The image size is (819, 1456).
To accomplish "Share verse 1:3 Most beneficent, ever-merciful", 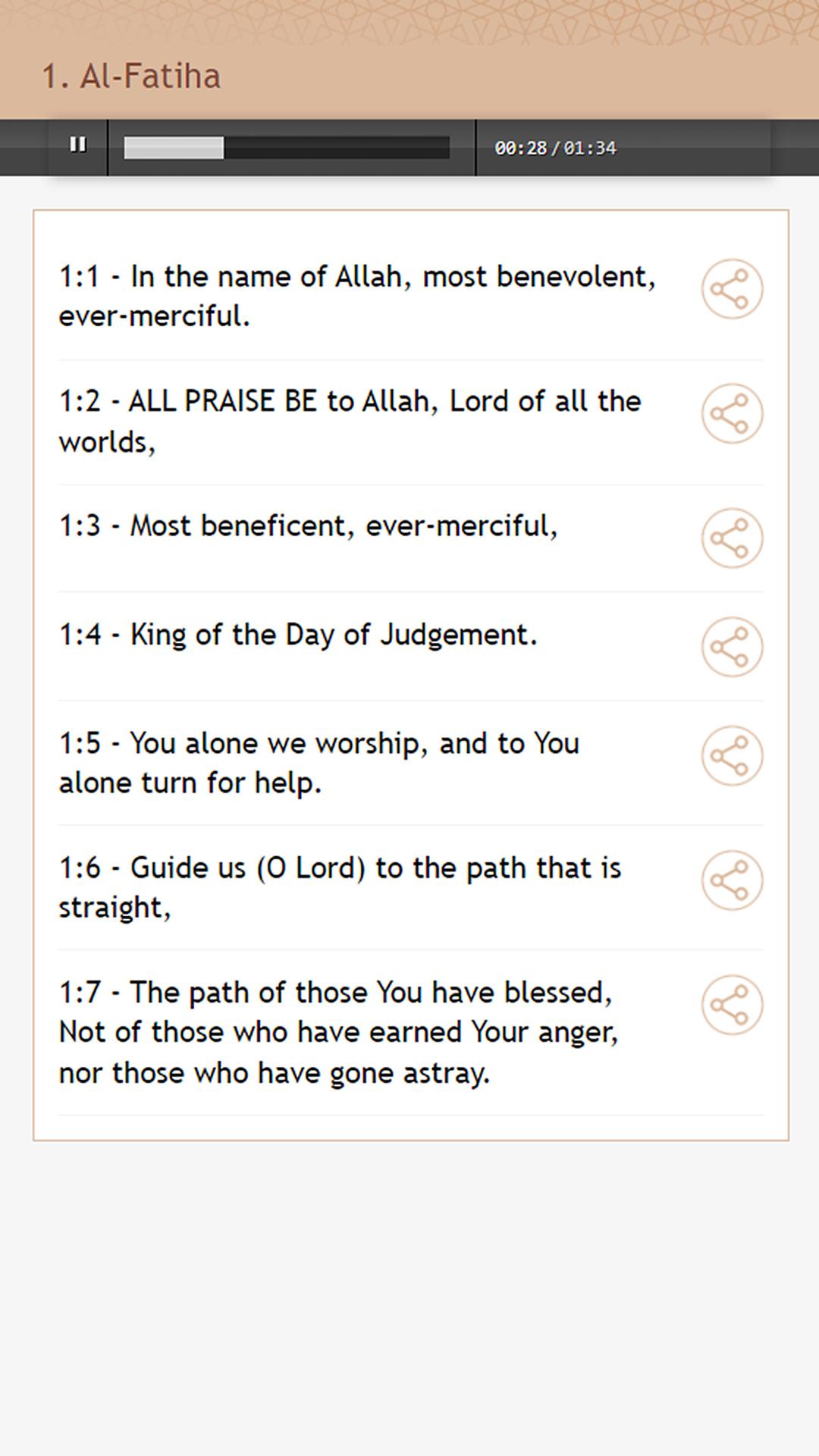I will pyautogui.click(x=731, y=538).
